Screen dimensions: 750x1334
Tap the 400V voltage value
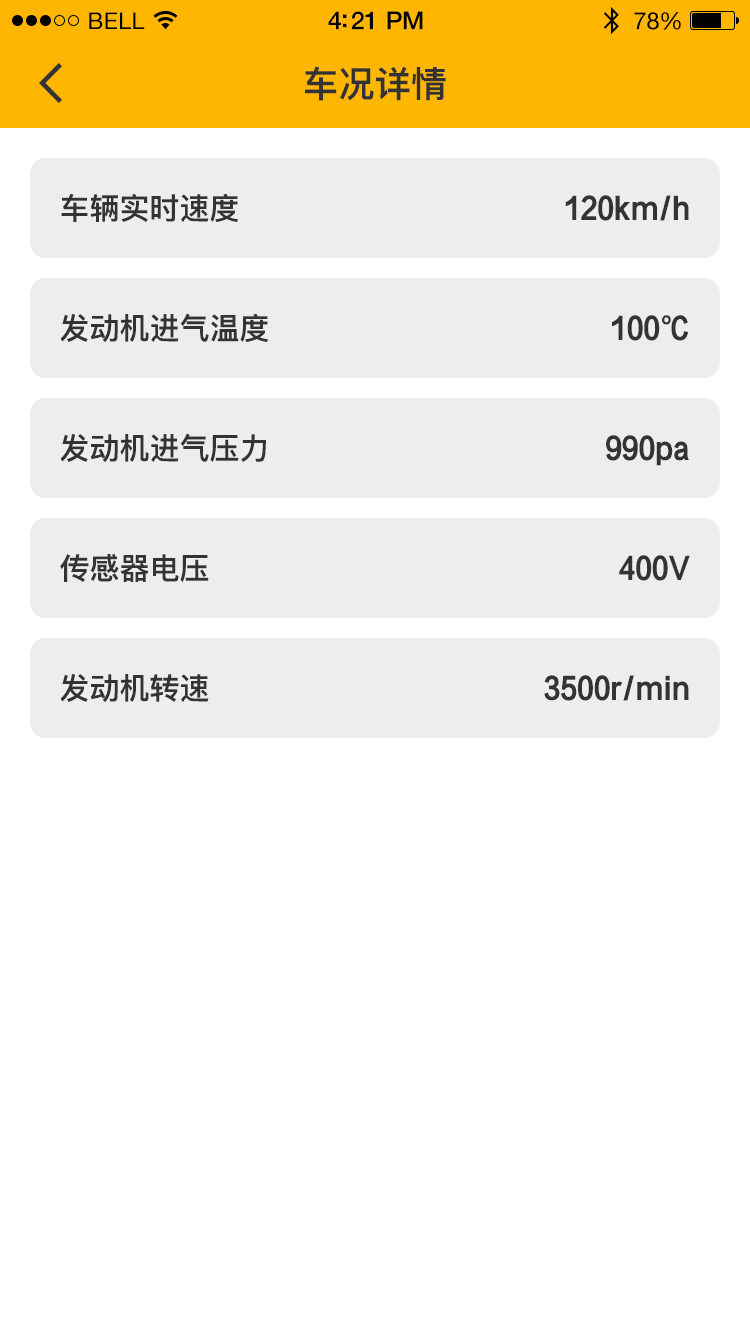(x=653, y=568)
